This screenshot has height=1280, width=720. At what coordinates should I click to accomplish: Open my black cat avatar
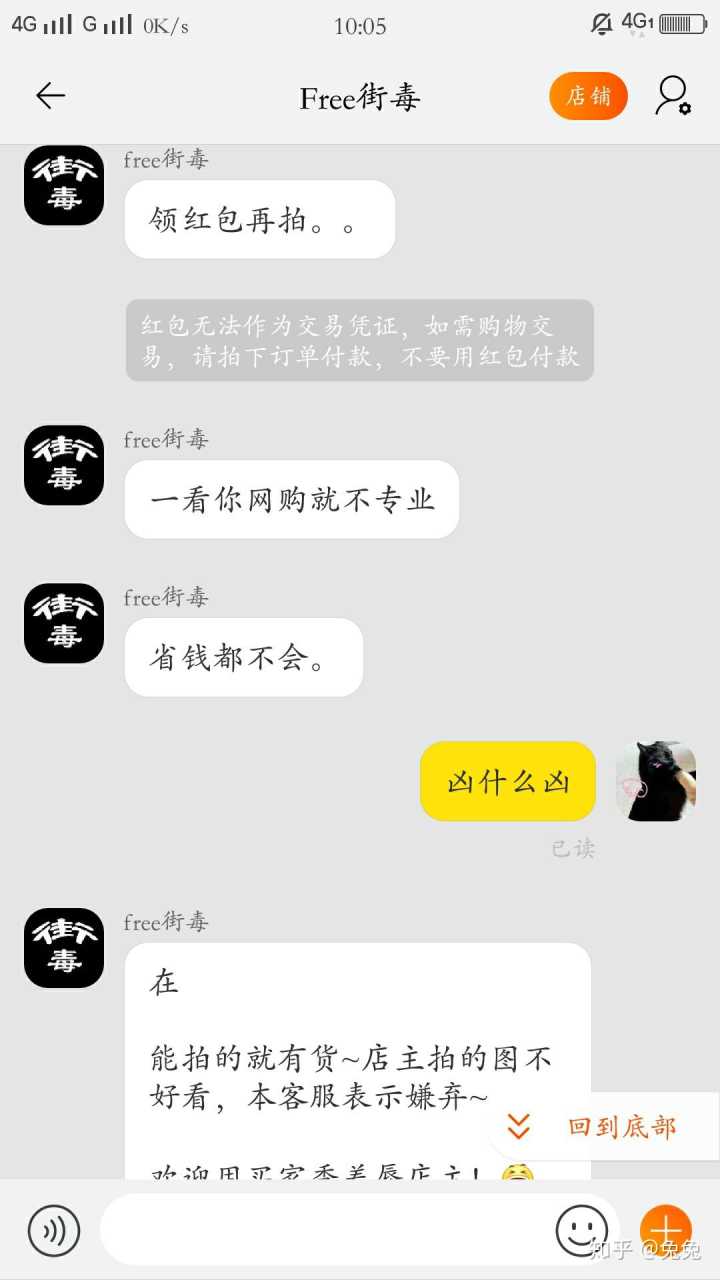(x=656, y=782)
